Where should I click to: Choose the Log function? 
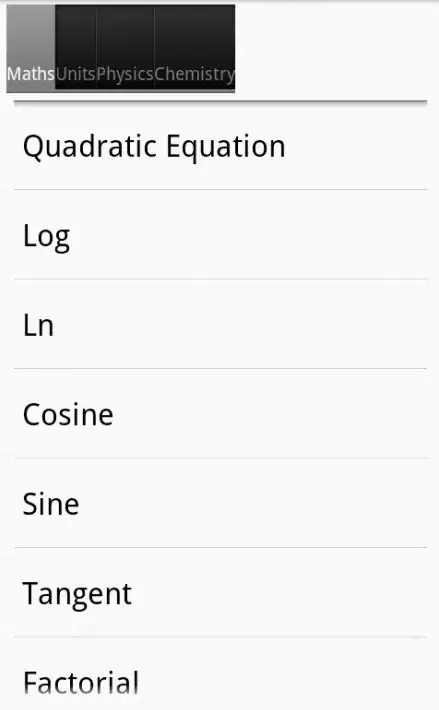[x=220, y=235]
